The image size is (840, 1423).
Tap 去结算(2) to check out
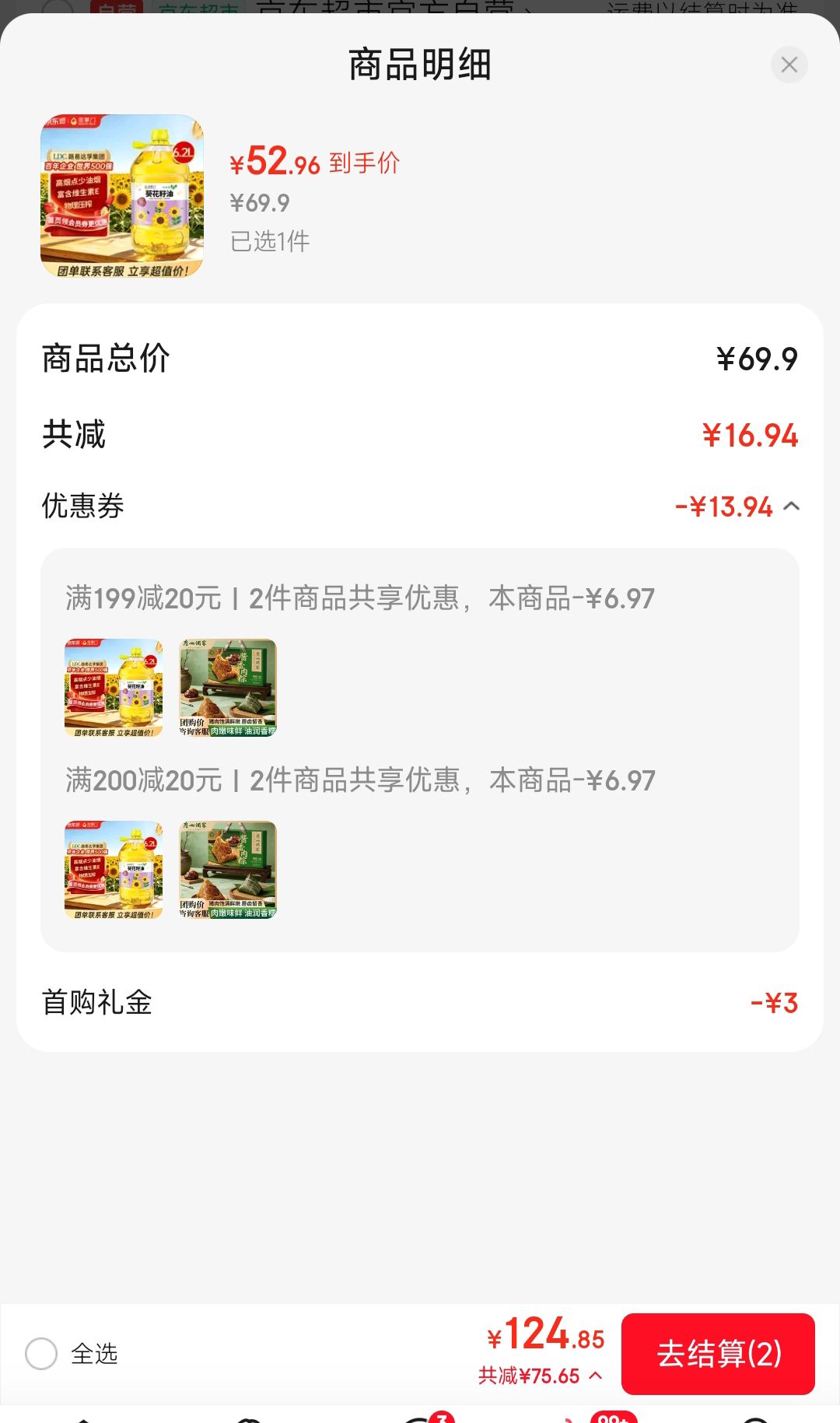click(x=718, y=1354)
